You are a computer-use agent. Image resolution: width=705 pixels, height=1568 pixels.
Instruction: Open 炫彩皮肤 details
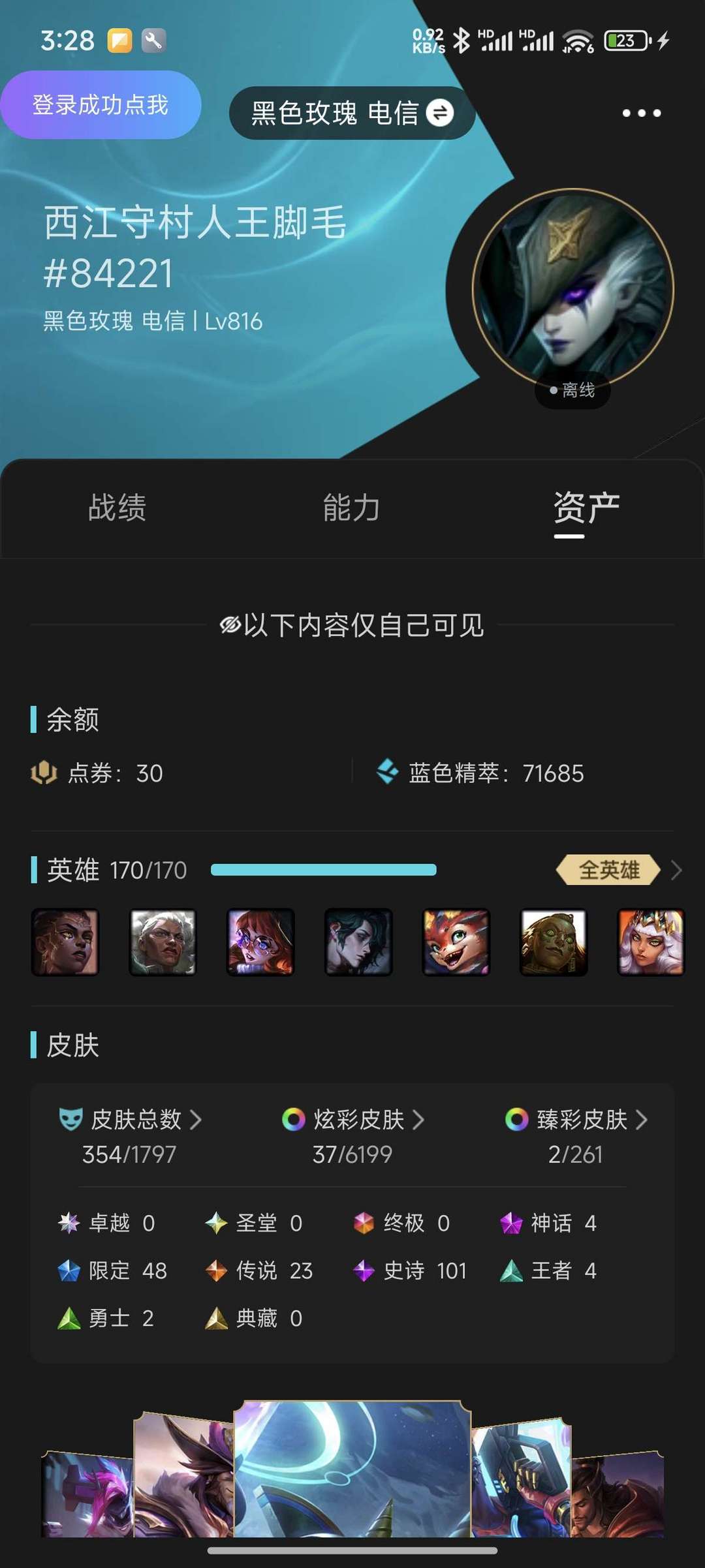click(353, 1120)
